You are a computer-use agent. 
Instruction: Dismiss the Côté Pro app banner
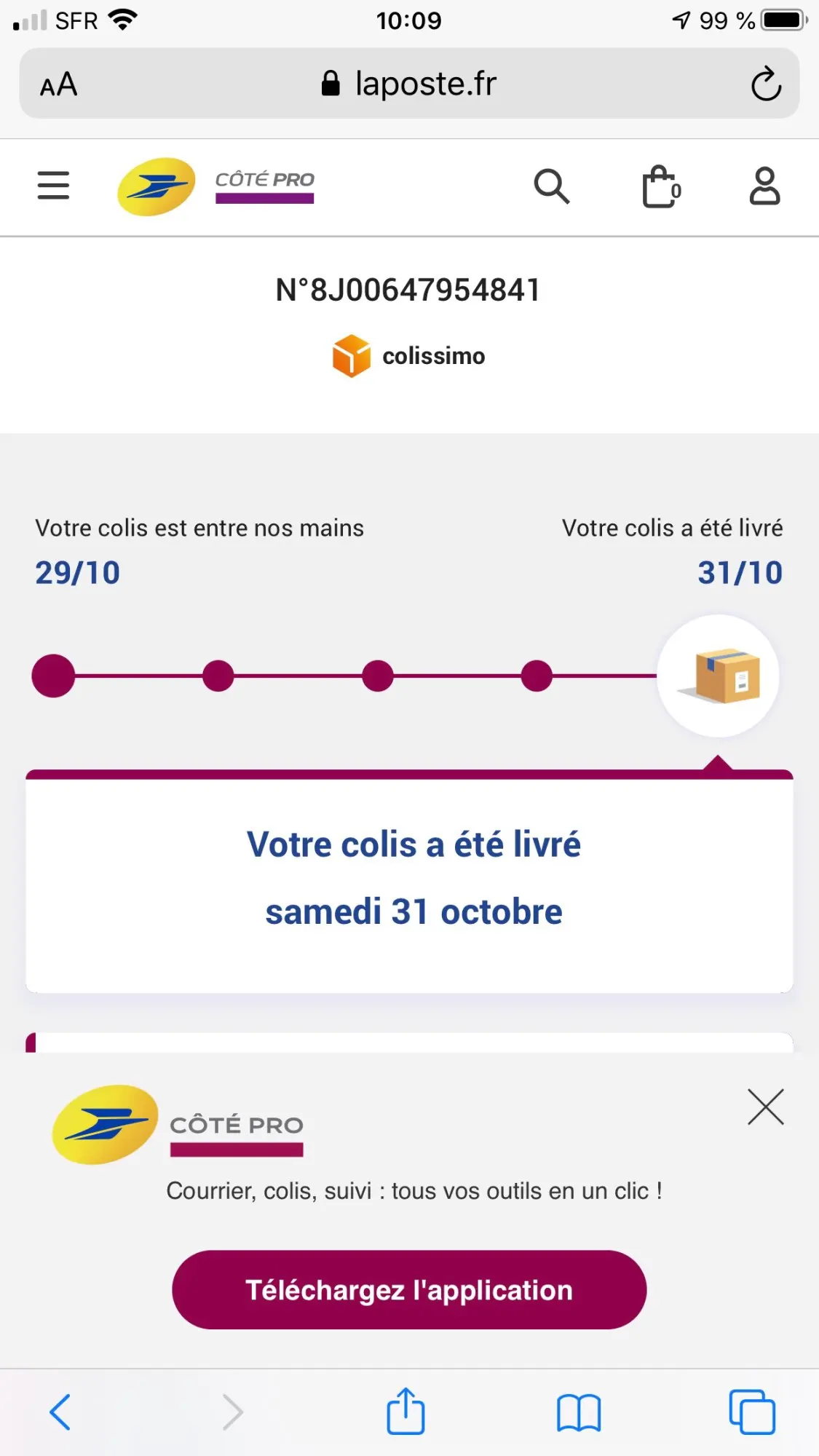point(766,1107)
